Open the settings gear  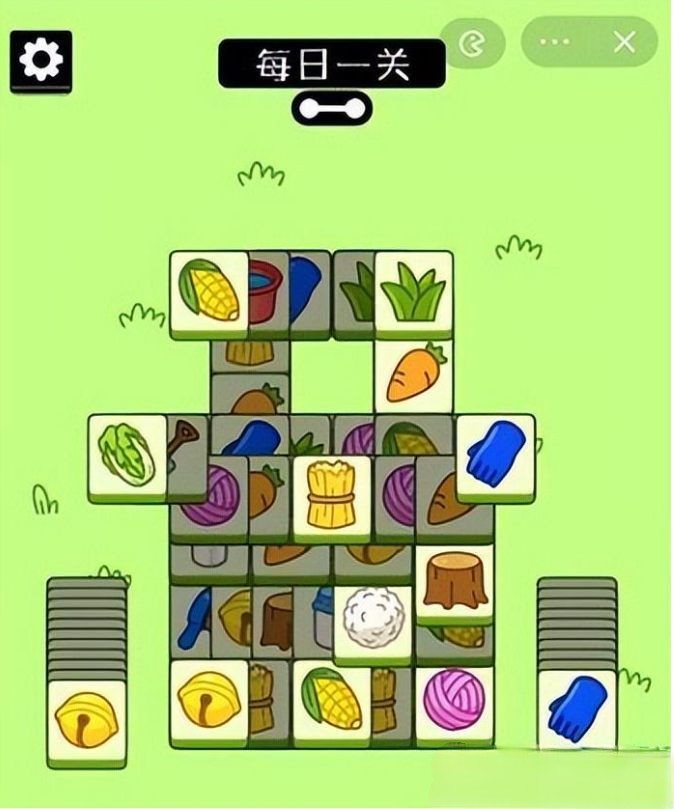click(x=41, y=59)
